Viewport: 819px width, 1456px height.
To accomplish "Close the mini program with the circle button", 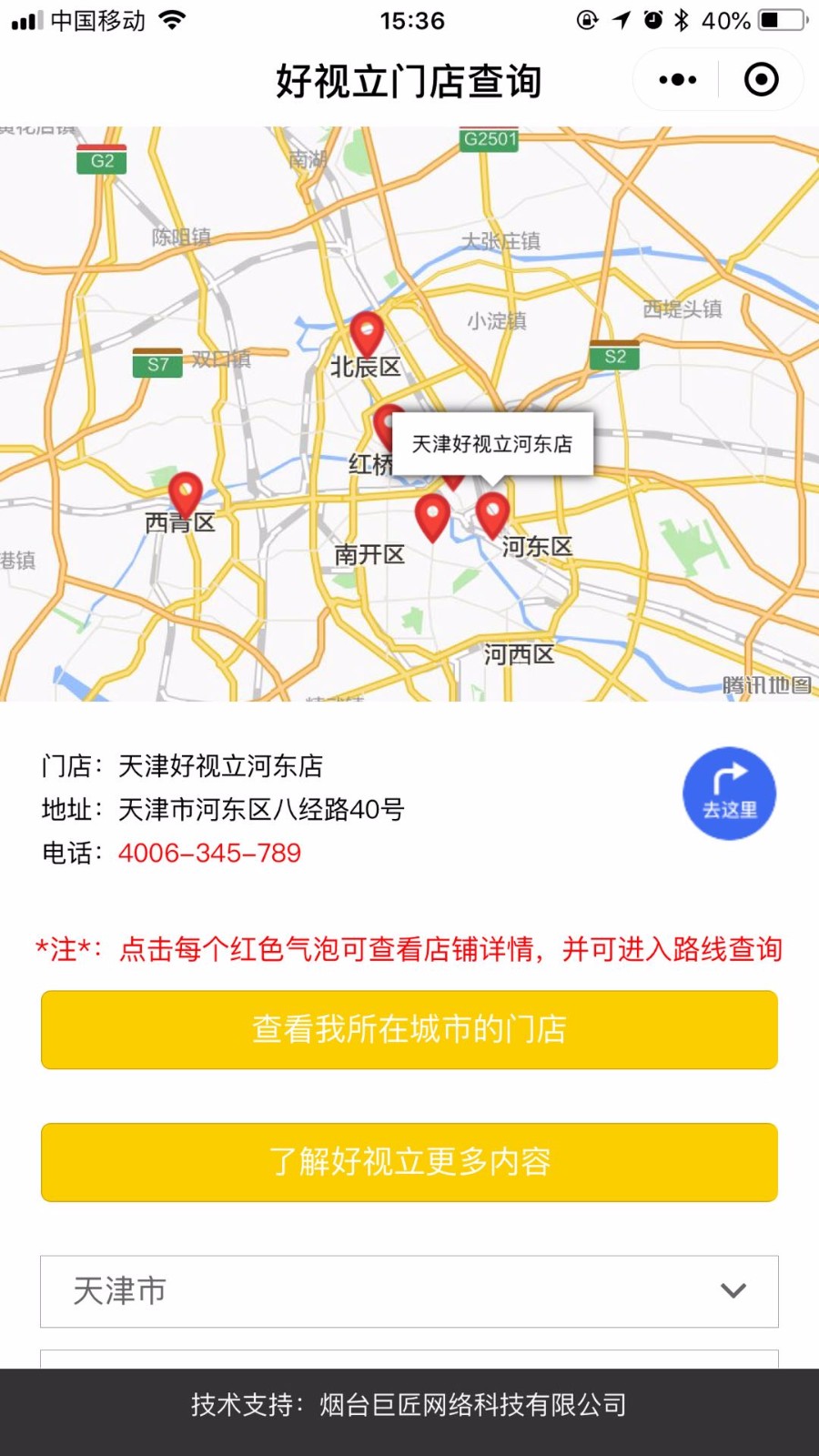I will pos(761,80).
